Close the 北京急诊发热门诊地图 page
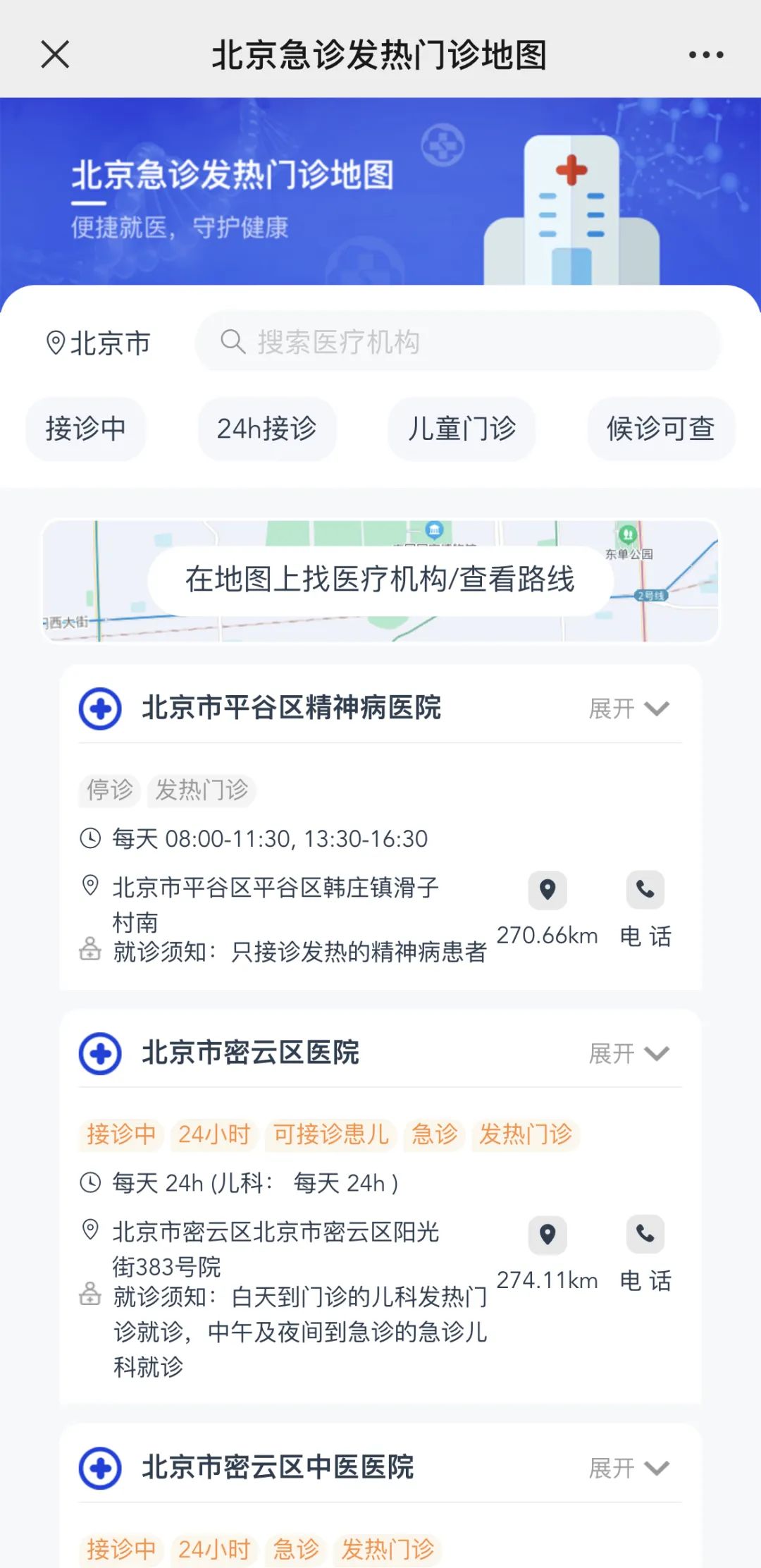 tap(55, 54)
